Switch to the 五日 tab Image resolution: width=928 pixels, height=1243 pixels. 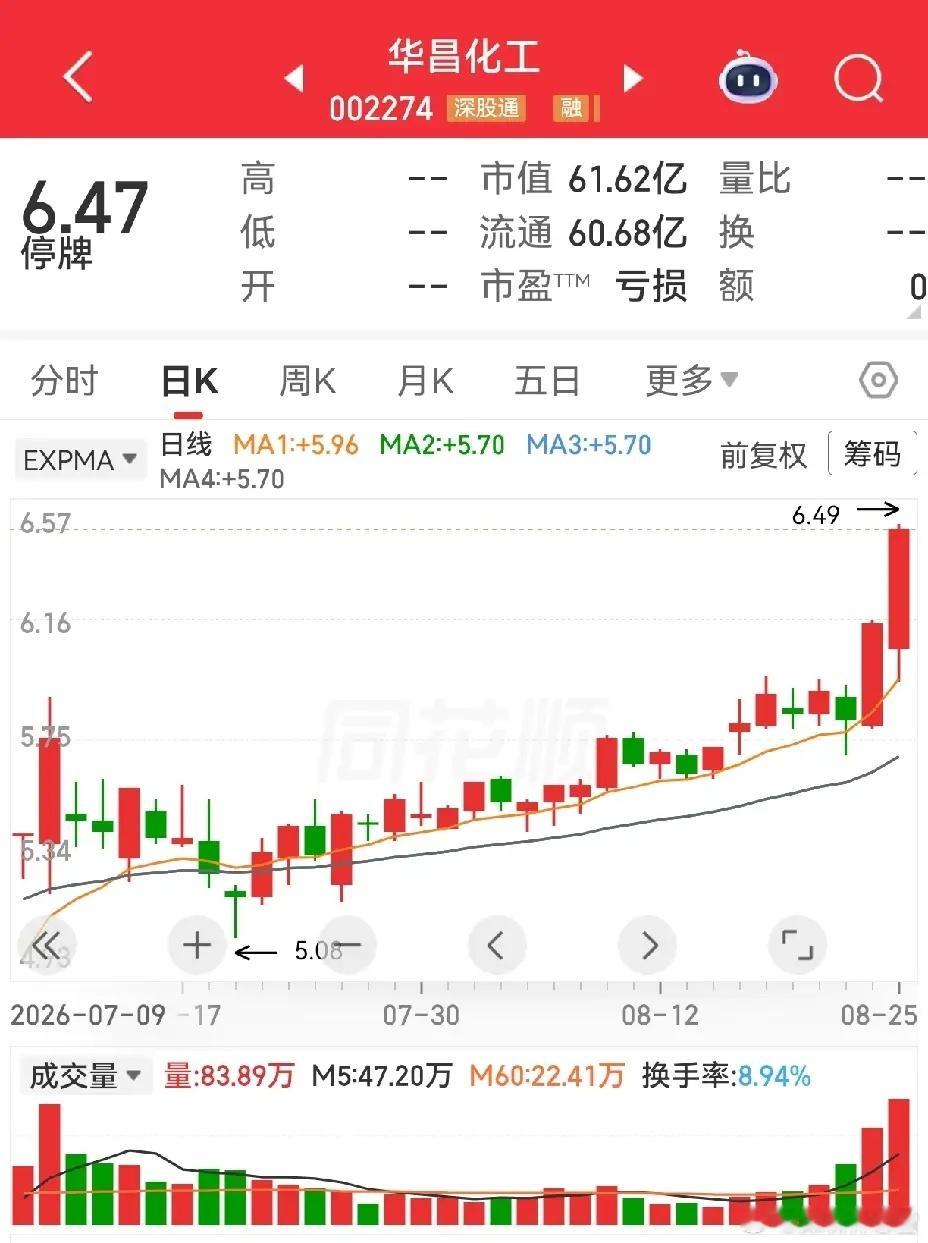click(x=547, y=381)
